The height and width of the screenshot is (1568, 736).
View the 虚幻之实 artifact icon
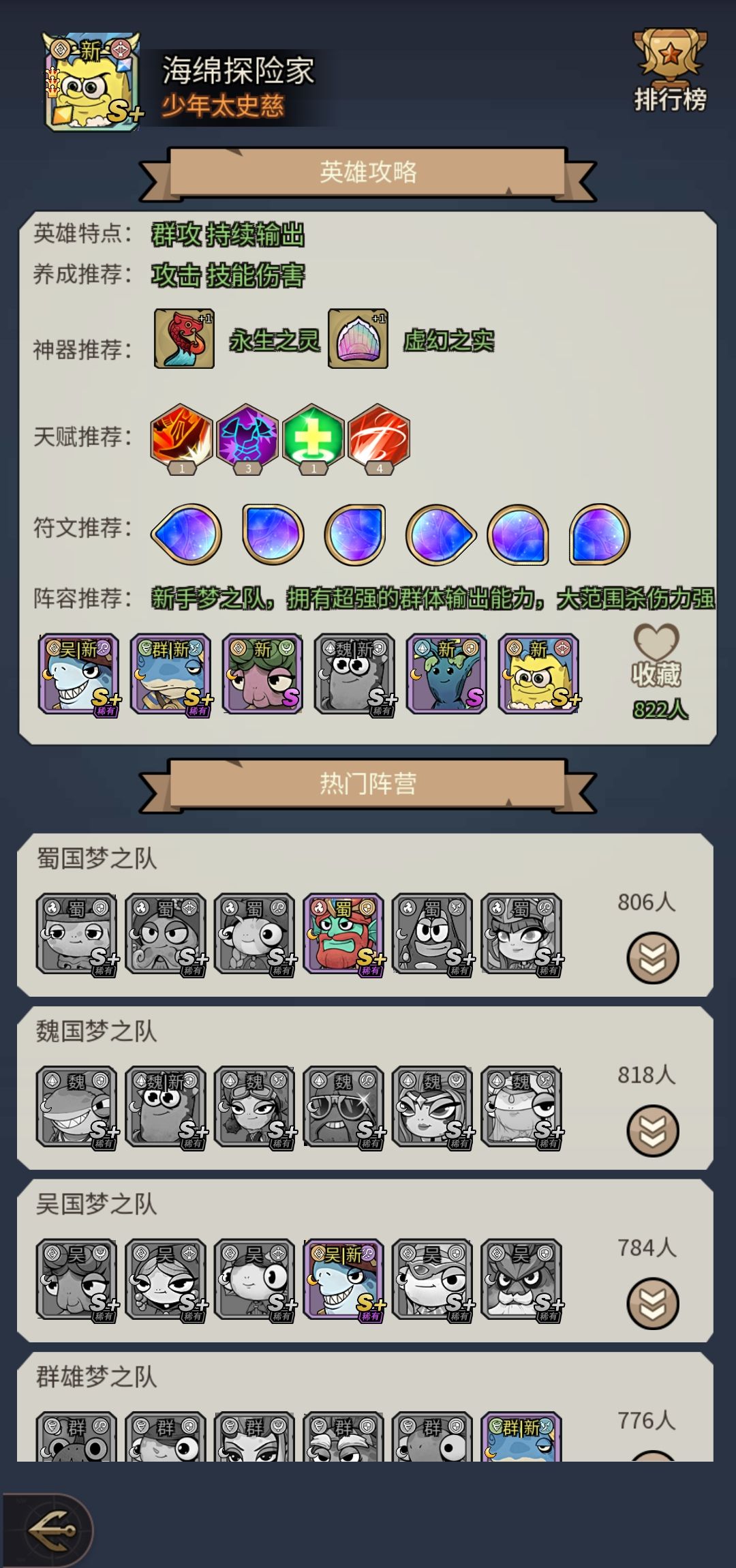pos(358,339)
